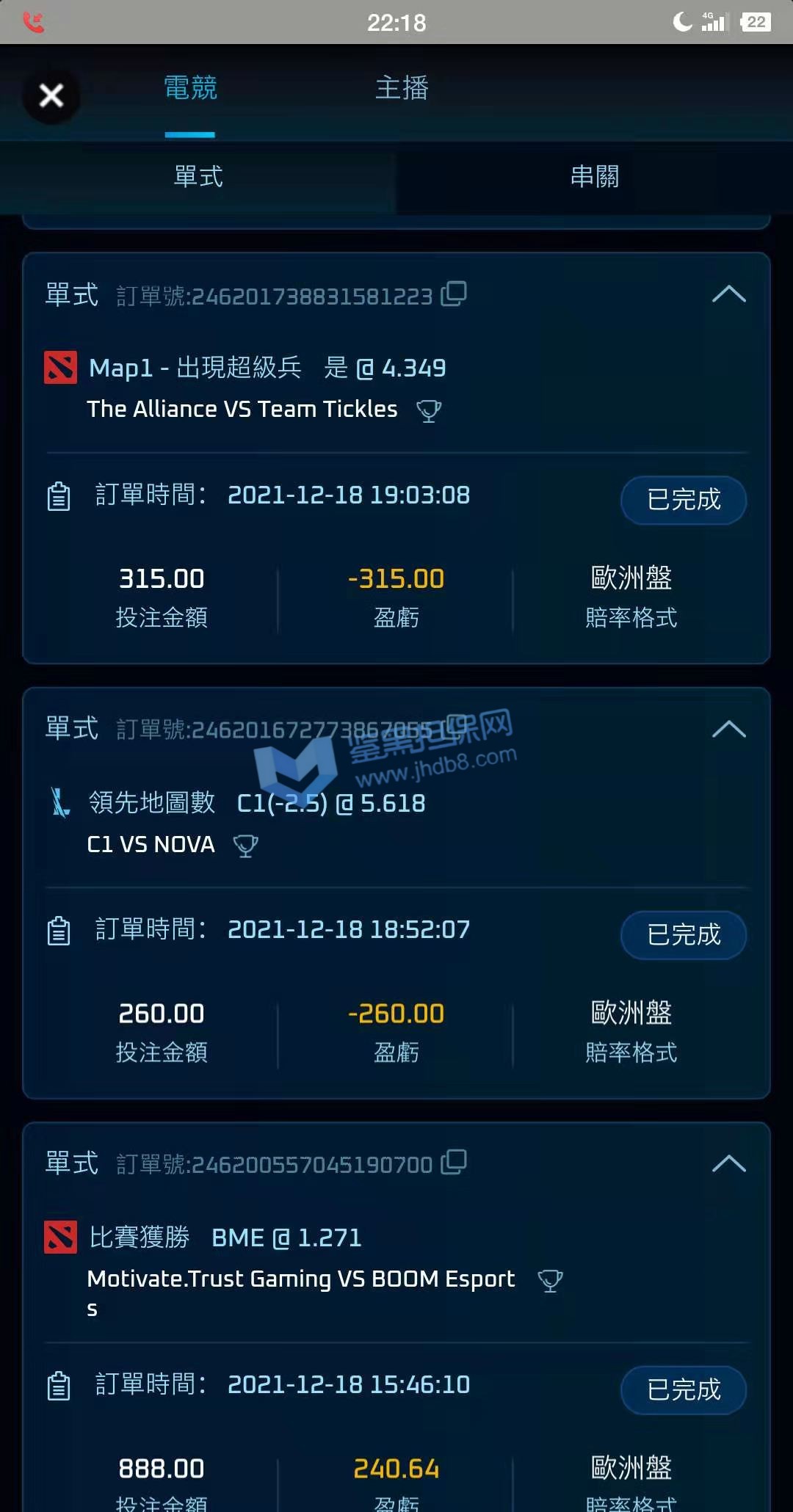Collapse The Alliance VS Team Tickles order
Screen dimensions: 793x1512
728,294
